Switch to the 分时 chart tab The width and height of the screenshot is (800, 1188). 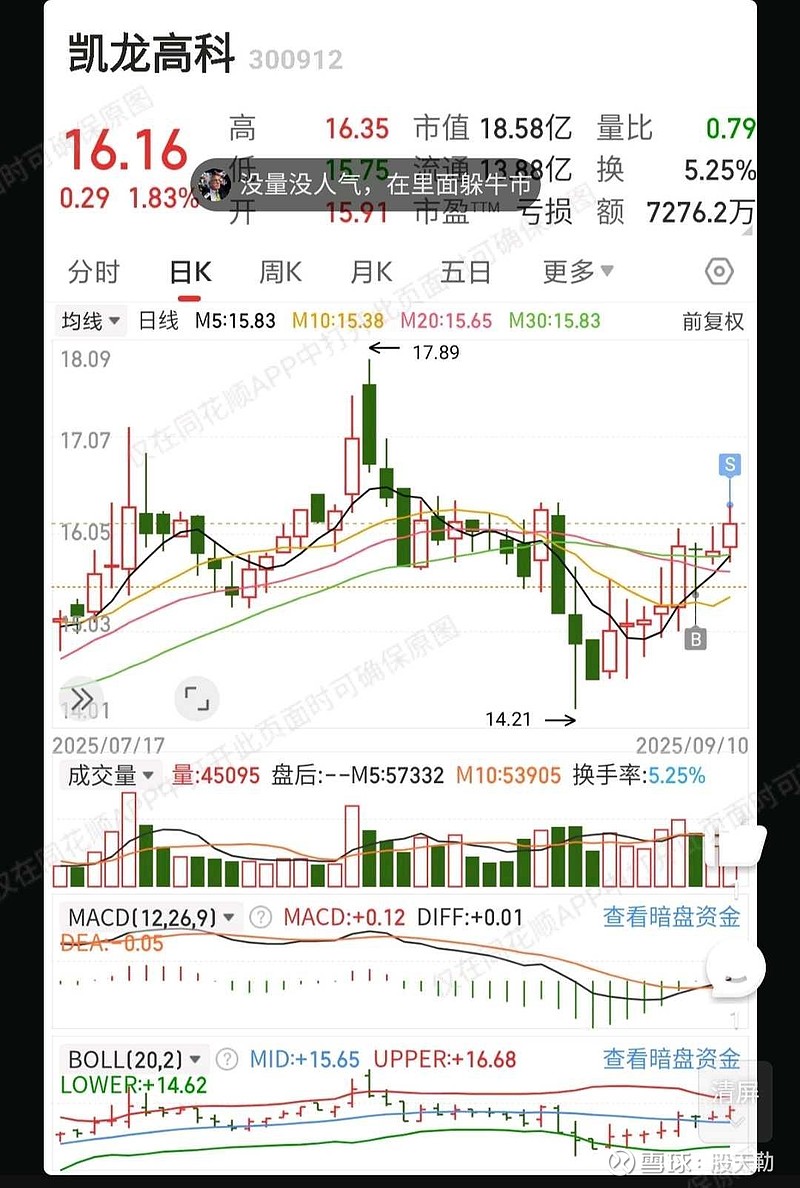pyautogui.click(x=93, y=272)
